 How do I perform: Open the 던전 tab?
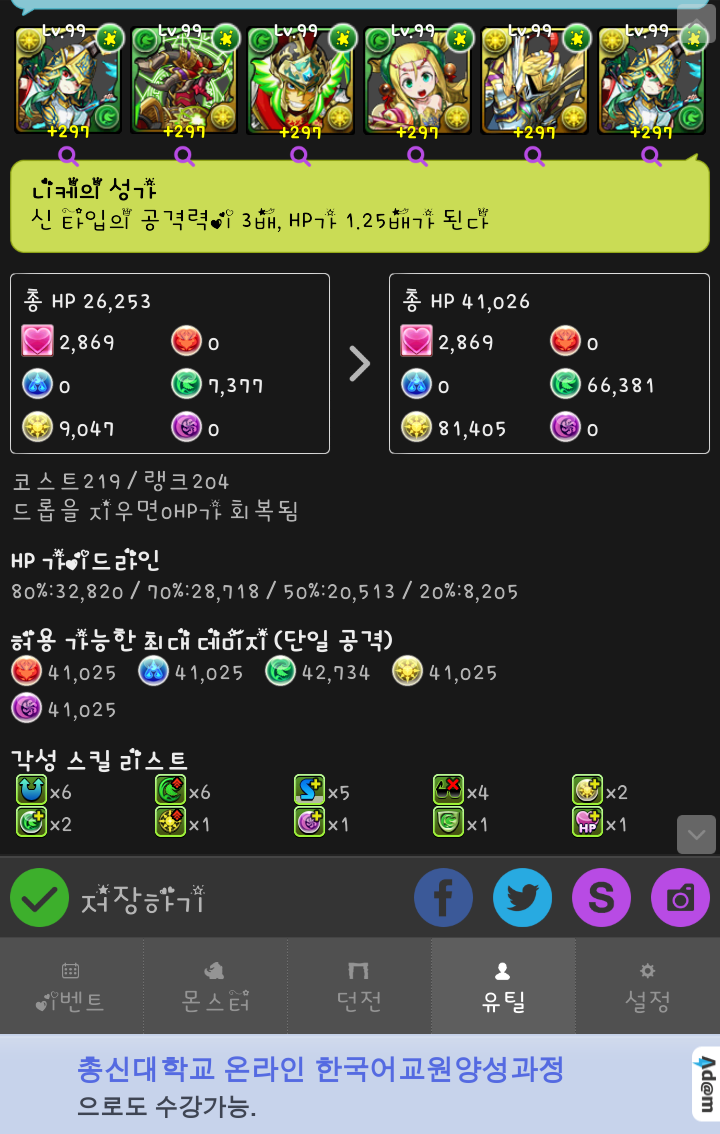pyautogui.click(x=359, y=986)
